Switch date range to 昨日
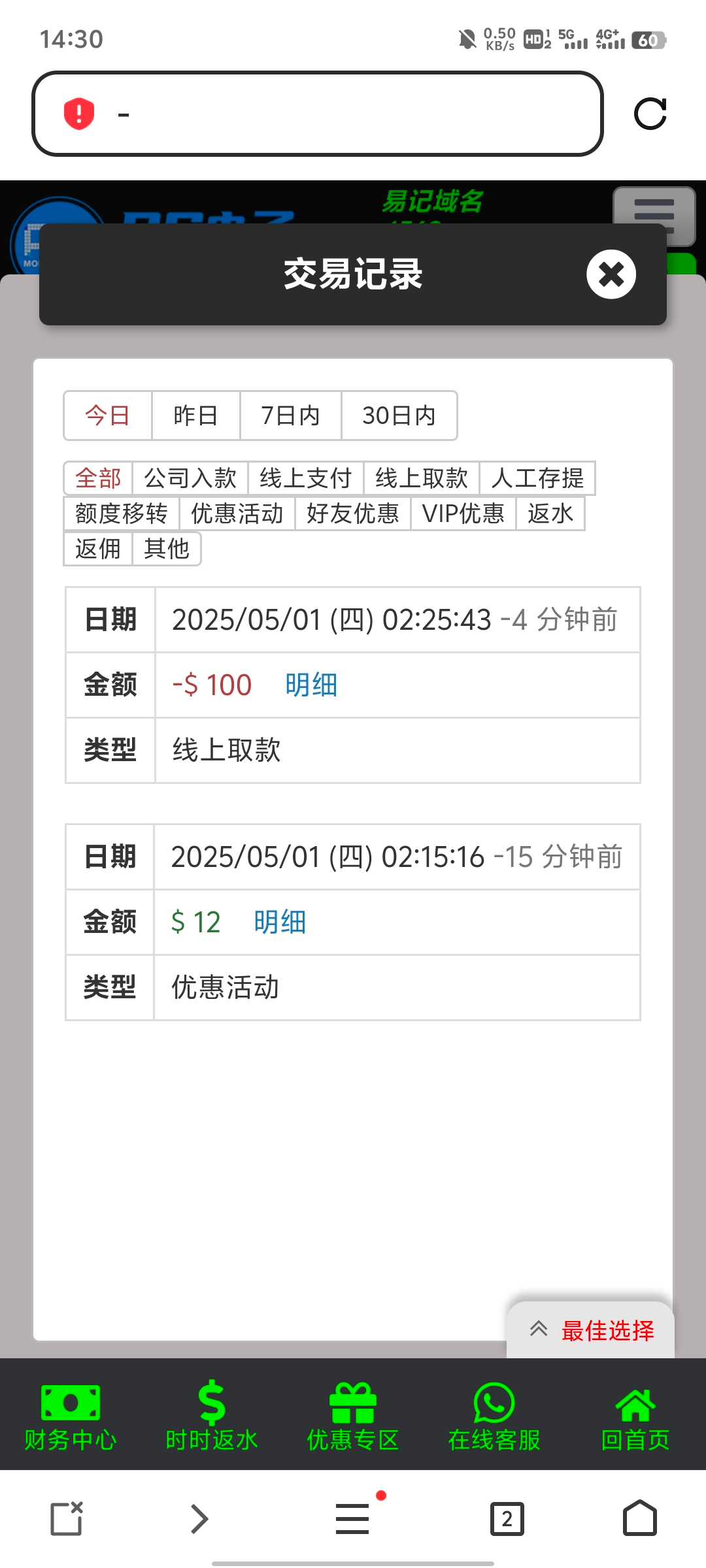This screenshot has height=1568, width=706. pos(195,416)
